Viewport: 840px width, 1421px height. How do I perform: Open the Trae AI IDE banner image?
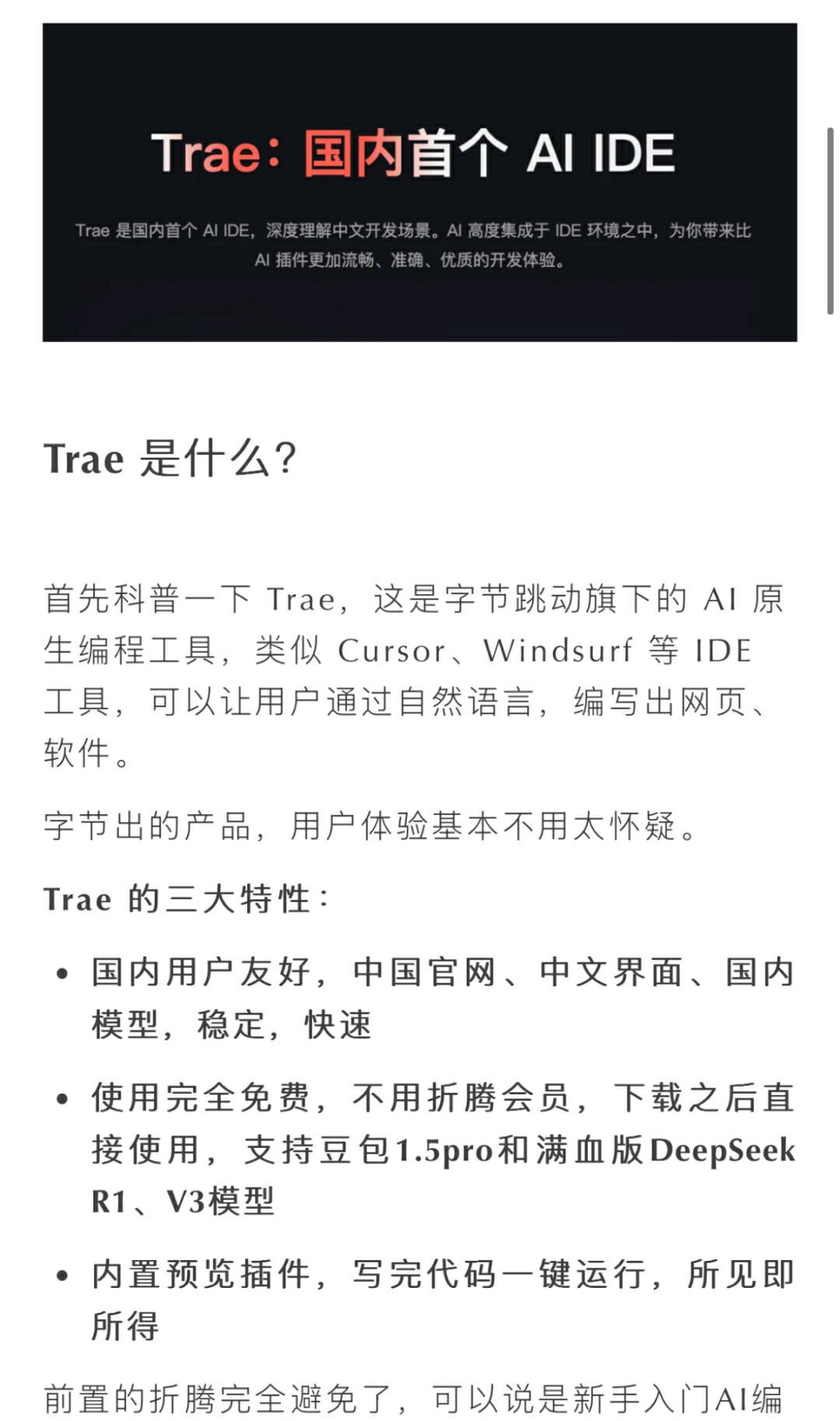tap(419, 182)
